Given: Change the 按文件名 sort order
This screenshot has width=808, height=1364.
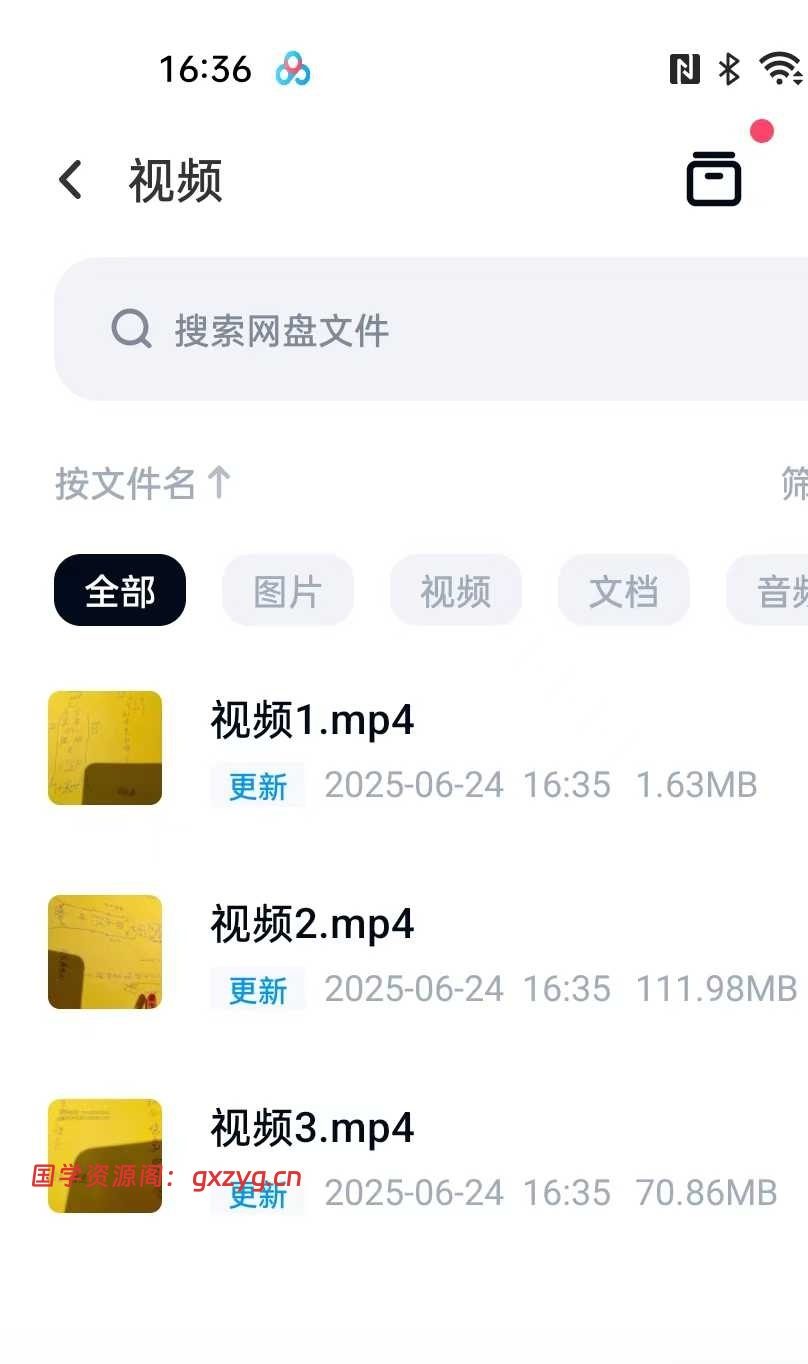Looking at the screenshot, I should (x=143, y=484).
